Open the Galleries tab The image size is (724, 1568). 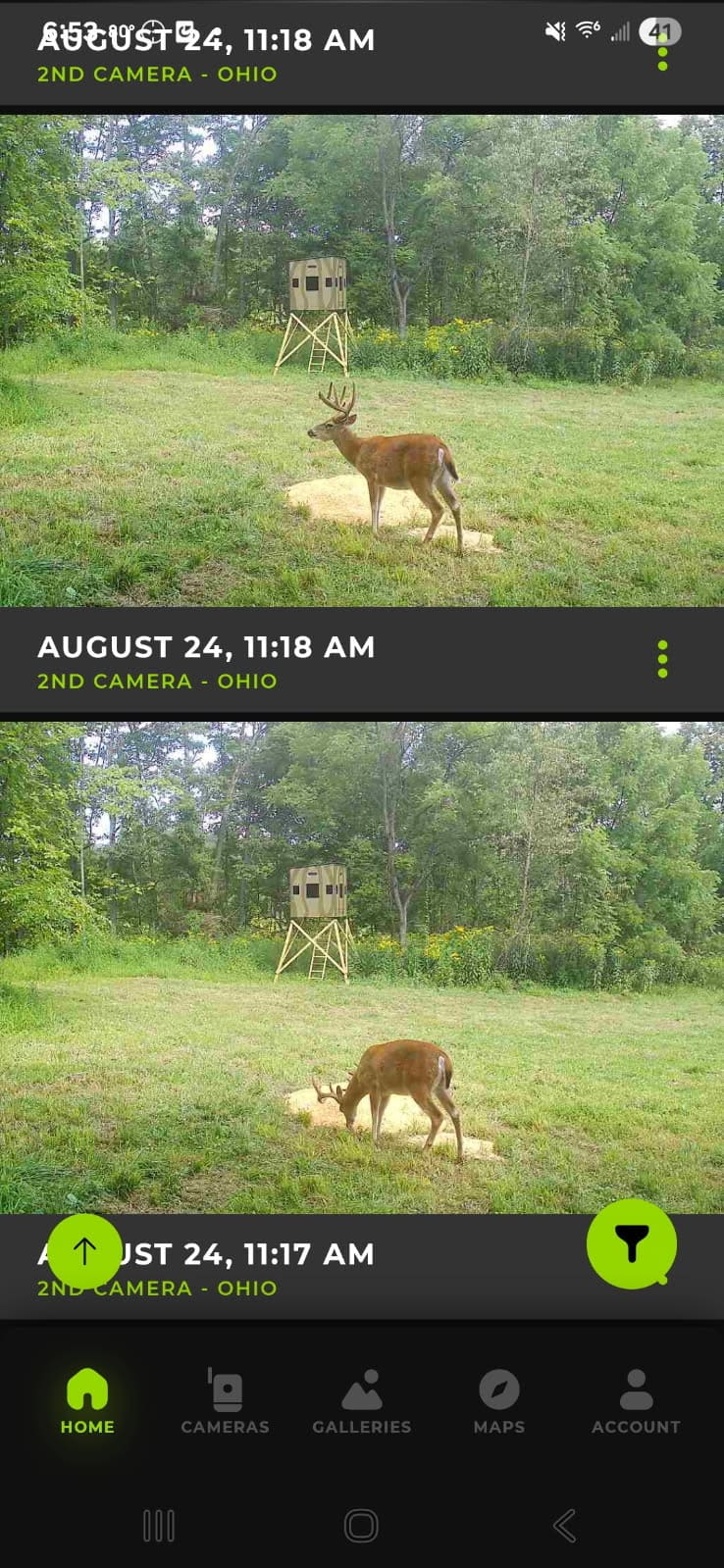point(362,1401)
